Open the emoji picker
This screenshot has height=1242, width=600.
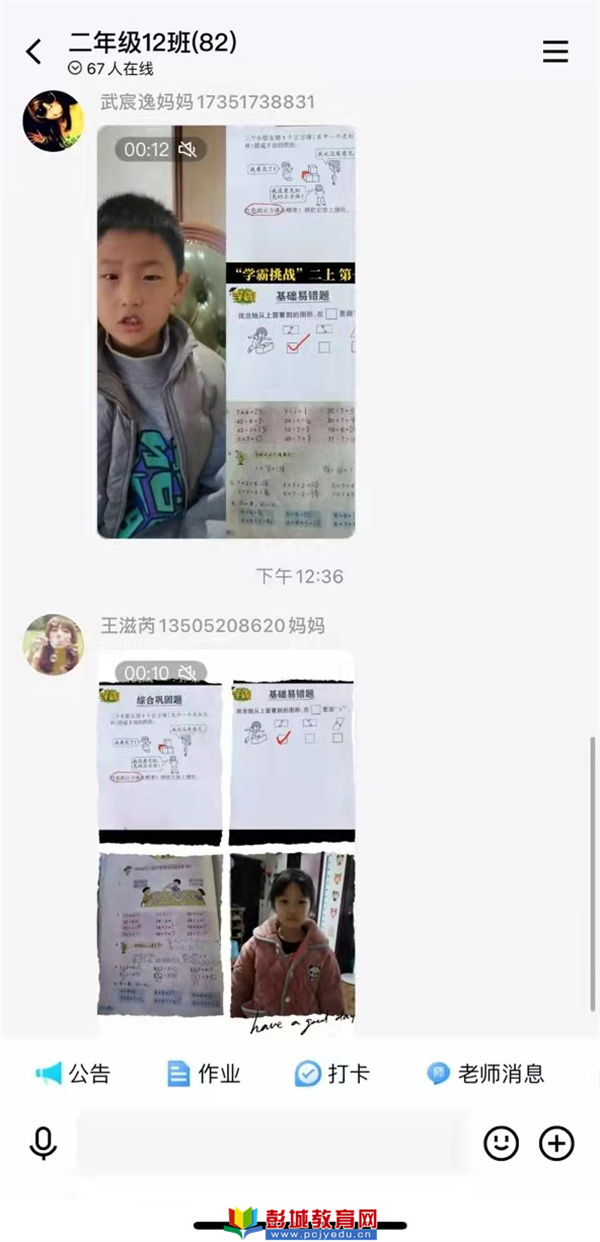[x=501, y=1142]
